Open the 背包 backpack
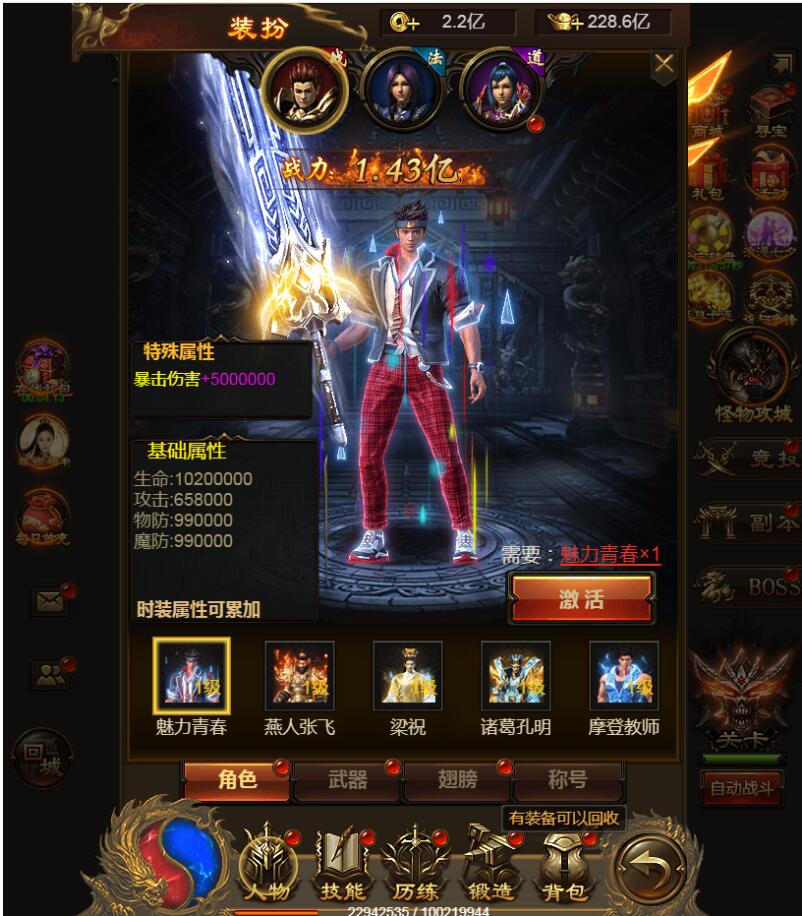The width and height of the screenshot is (802, 916). (x=564, y=863)
